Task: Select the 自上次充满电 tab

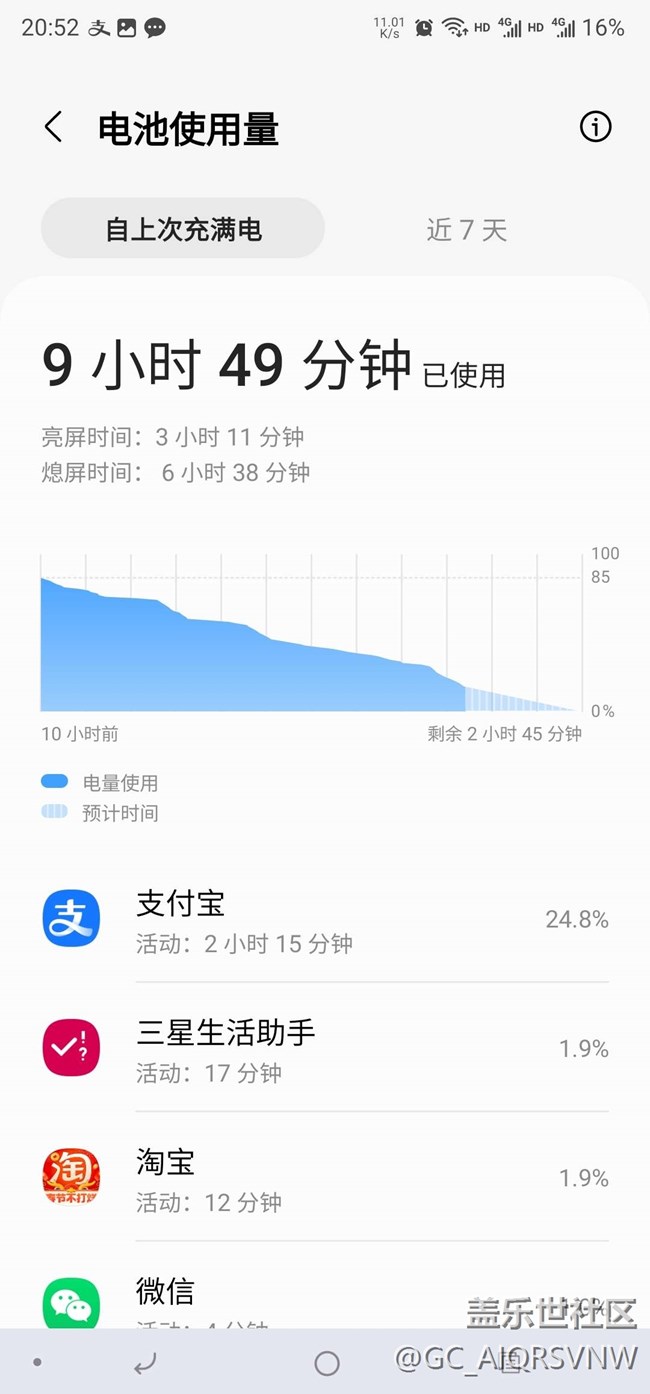Action: [x=183, y=229]
